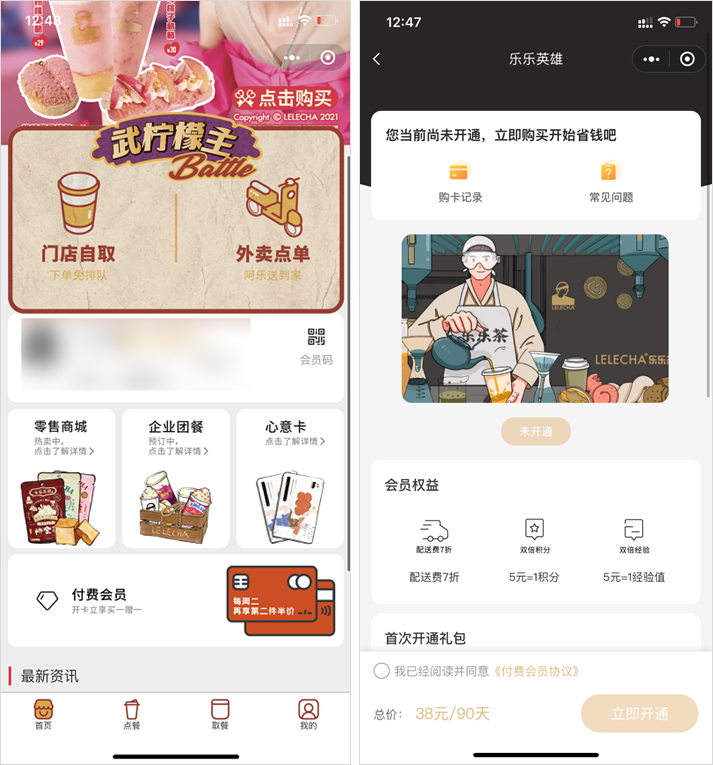Open 常见问题 FAQ
Image resolution: width=713 pixels, height=765 pixels.
pyautogui.click(x=611, y=182)
